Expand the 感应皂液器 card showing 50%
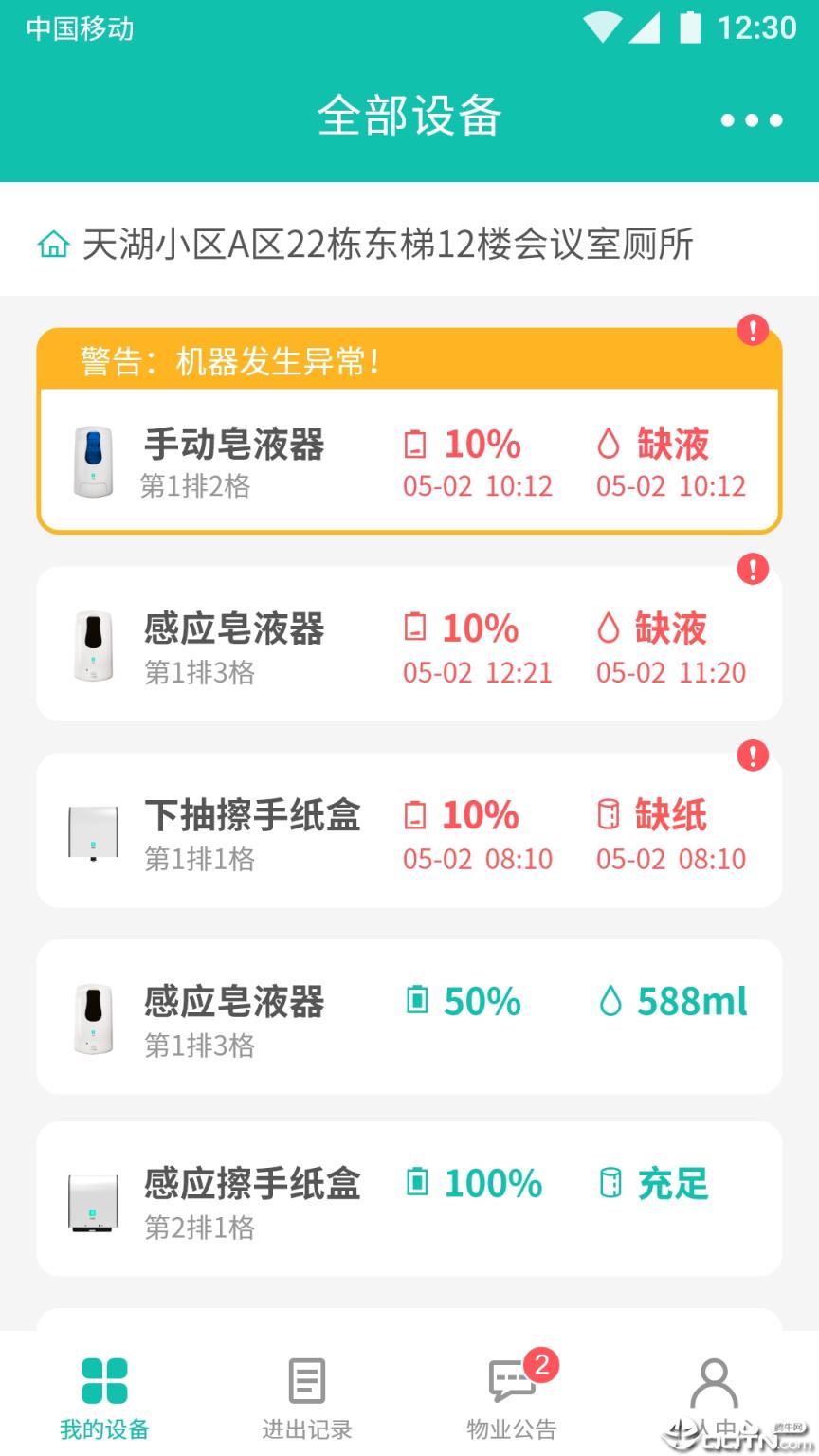The height and width of the screenshot is (1456, 819). point(408,1014)
